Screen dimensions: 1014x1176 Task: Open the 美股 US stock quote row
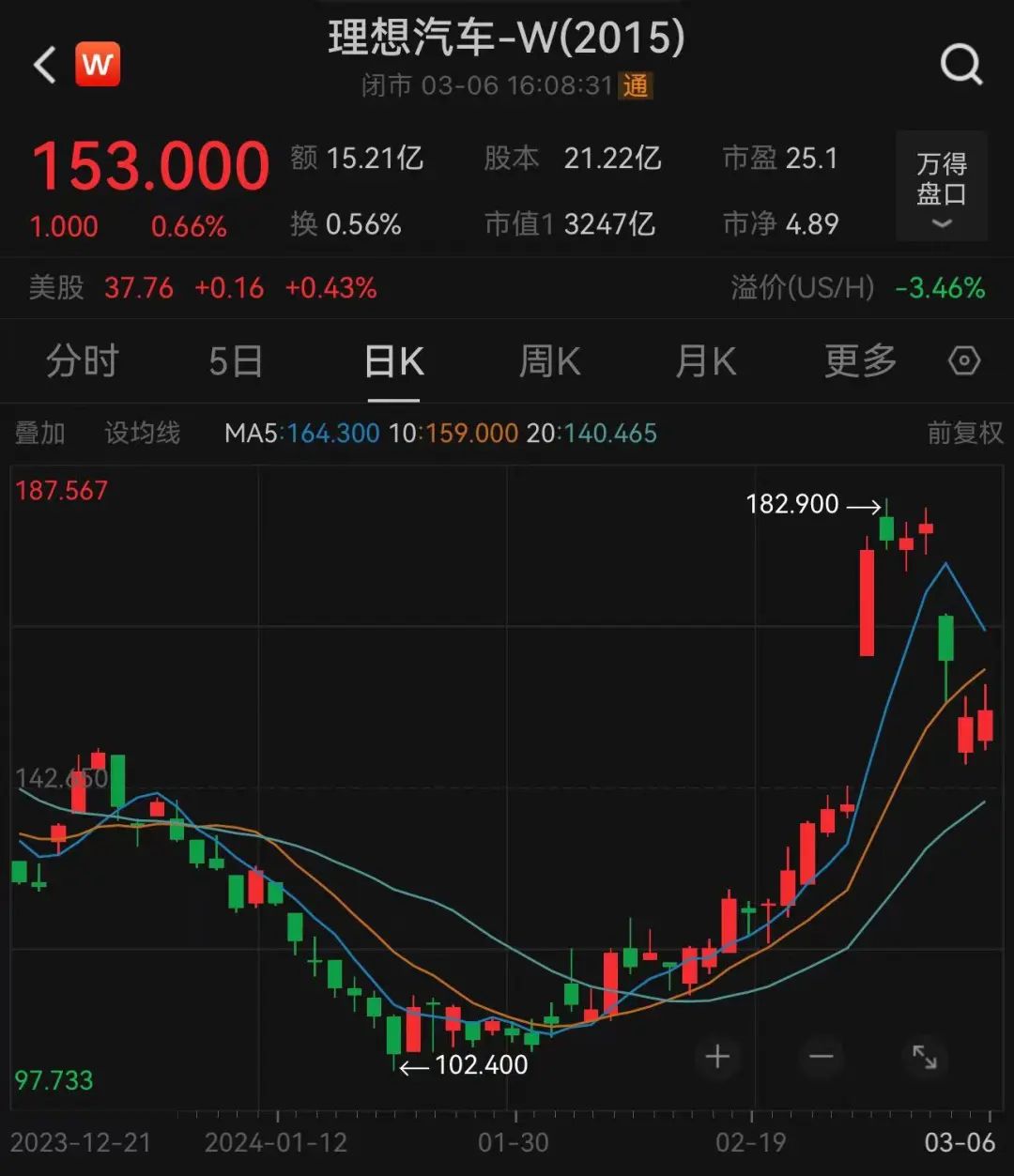point(202,287)
